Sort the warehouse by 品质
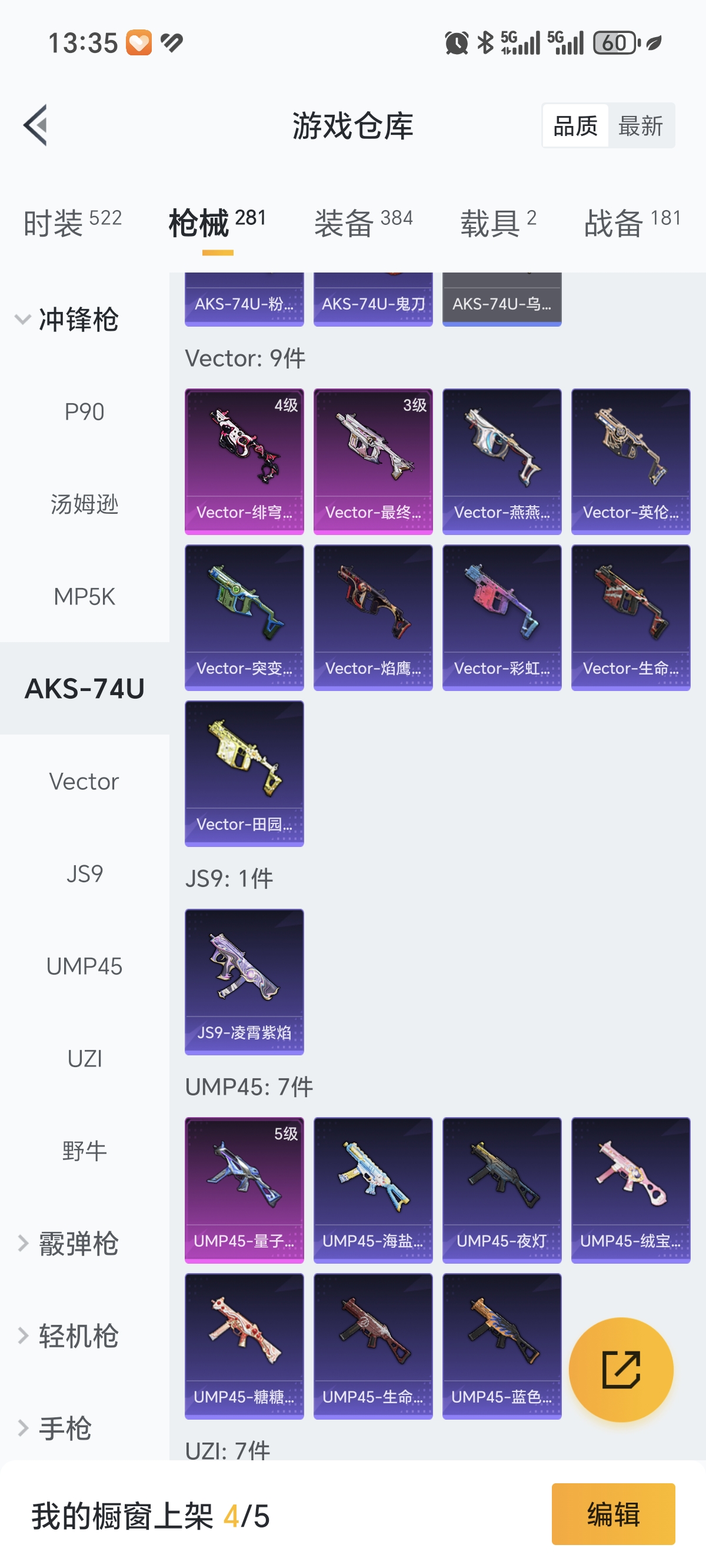 click(x=575, y=126)
